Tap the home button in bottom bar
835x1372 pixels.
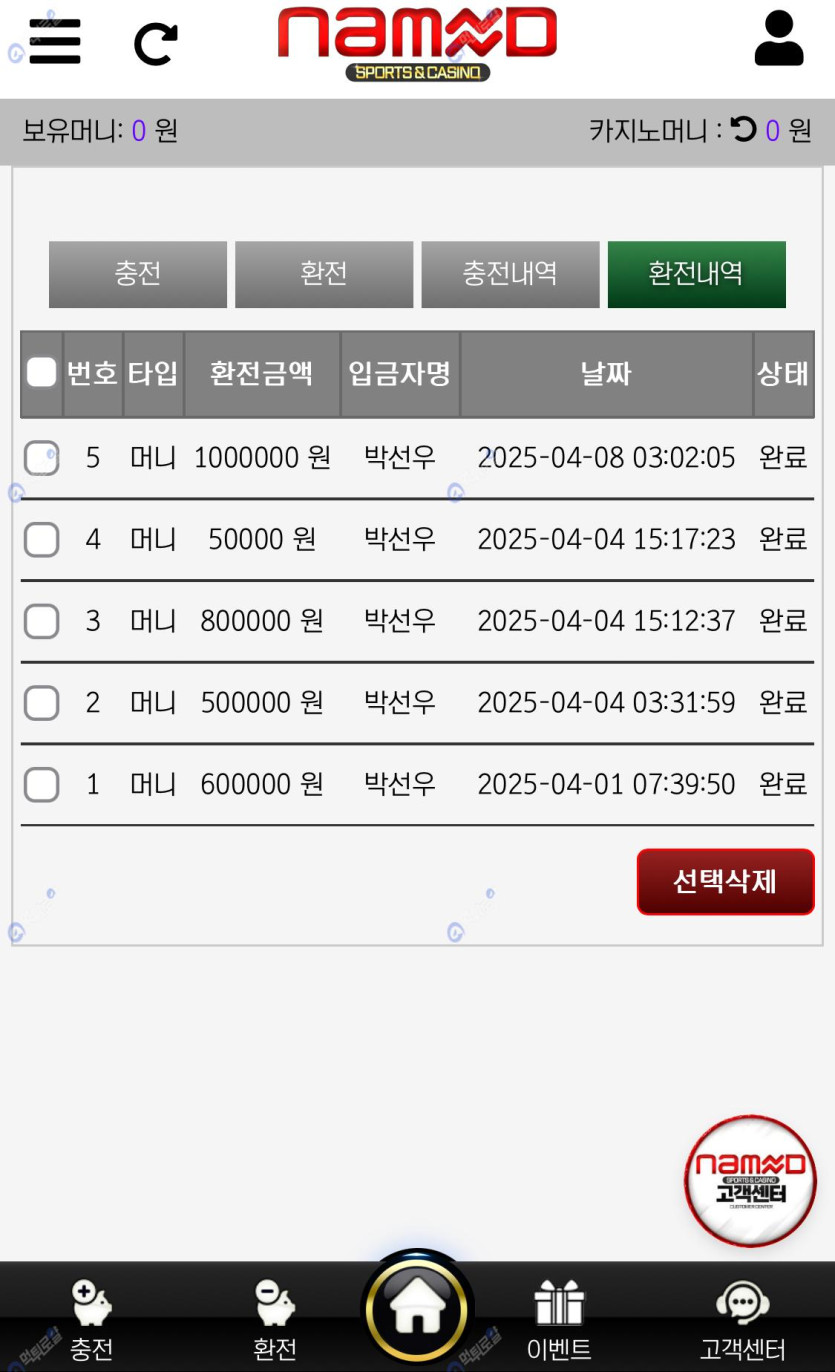click(417, 1310)
